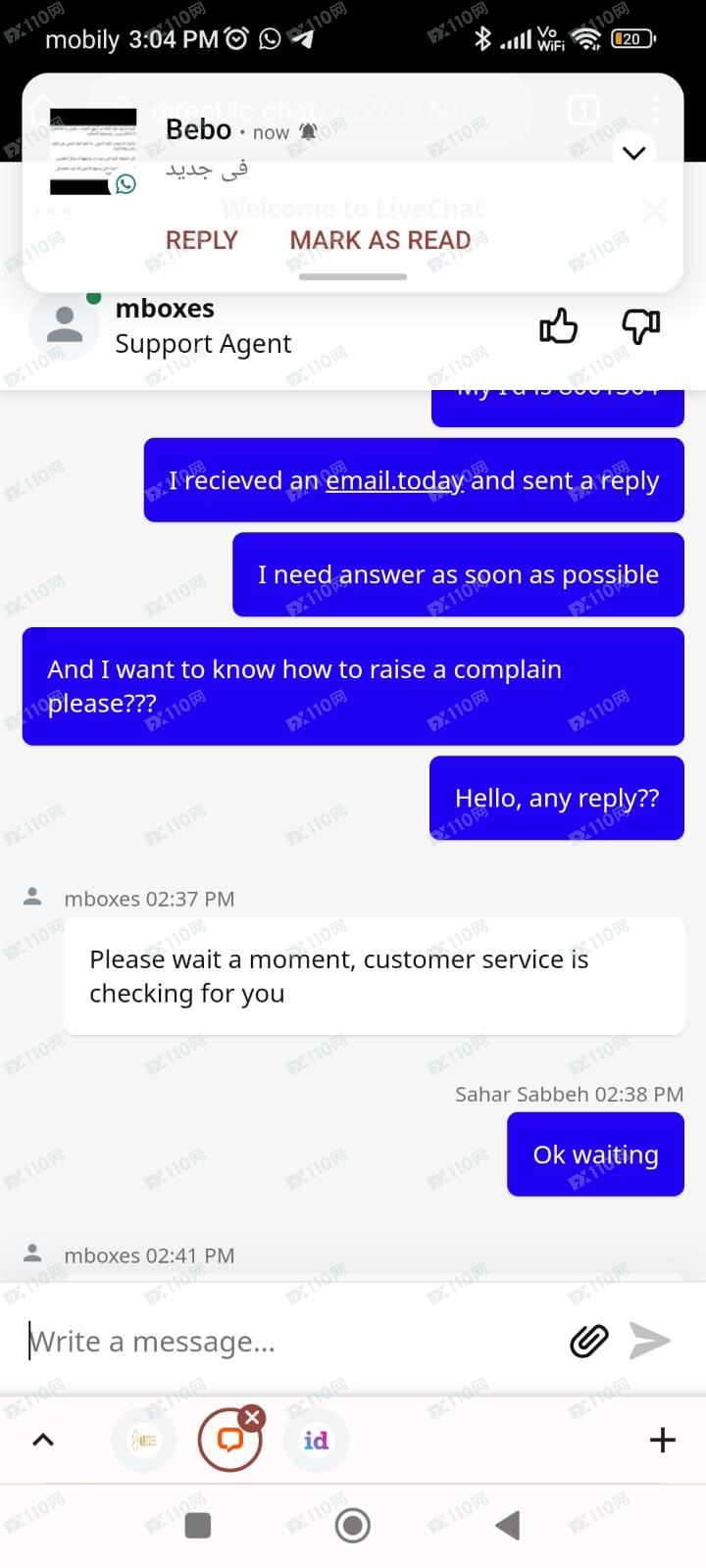Image resolution: width=706 pixels, height=1568 pixels.
Task: Send the message with arrow icon
Action: click(x=649, y=1341)
